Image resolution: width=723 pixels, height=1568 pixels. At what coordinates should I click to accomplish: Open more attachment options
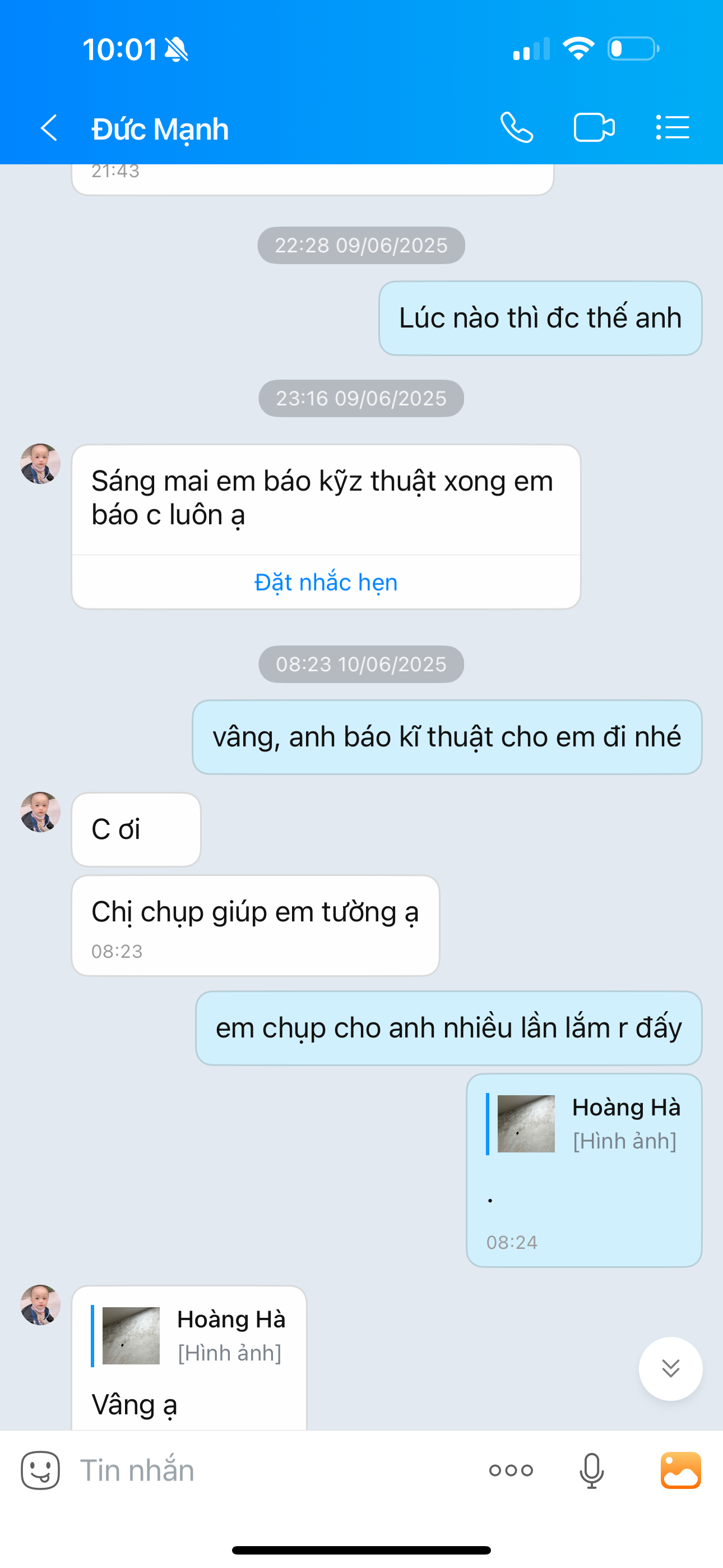(x=511, y=1470)
